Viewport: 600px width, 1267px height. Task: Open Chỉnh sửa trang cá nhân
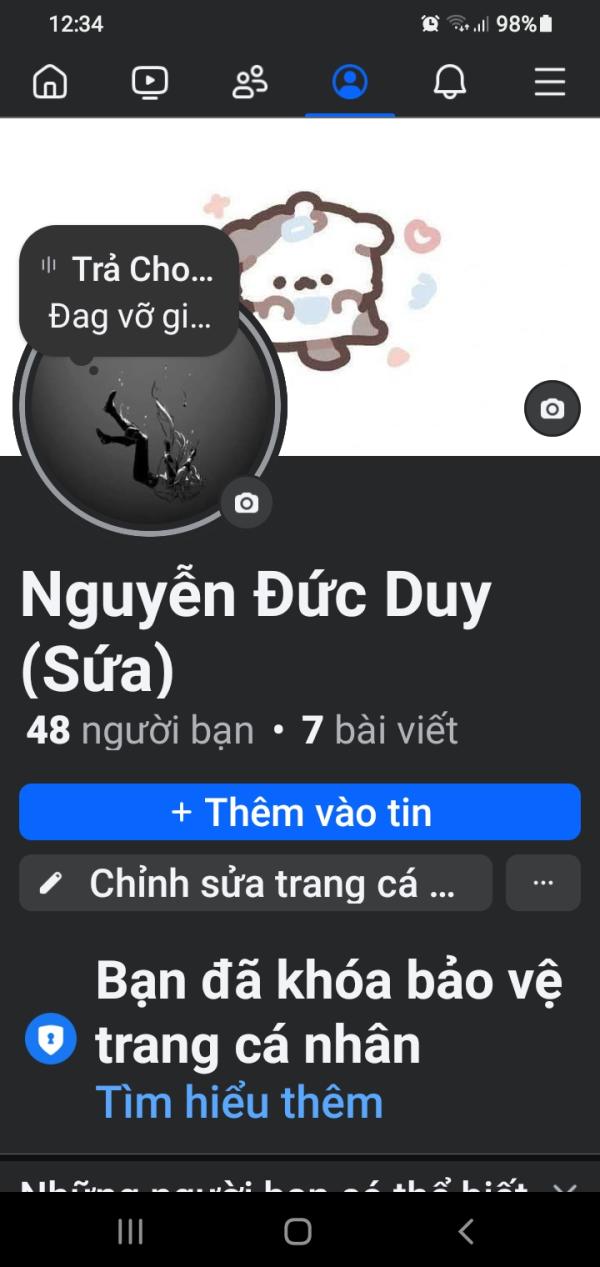coord(256,883)
